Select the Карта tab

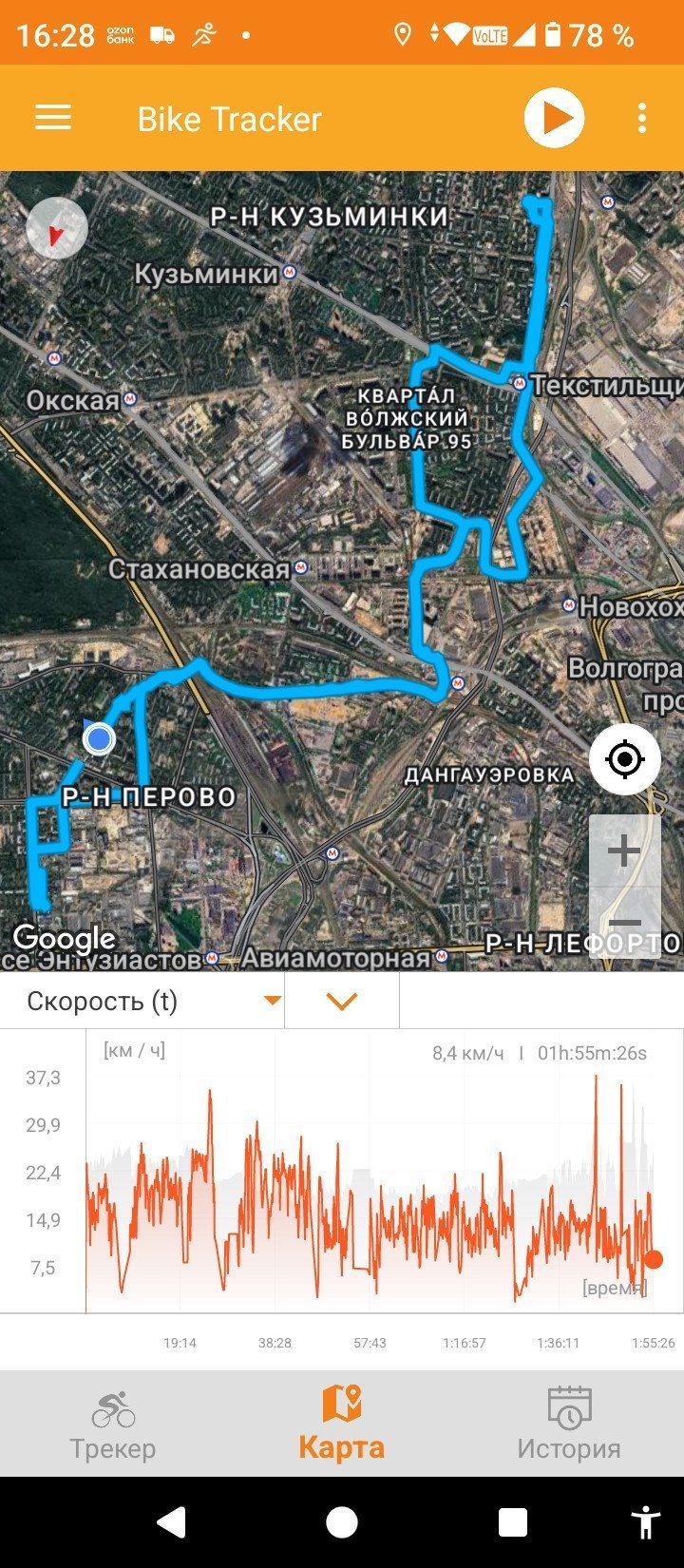[342, 1424]
